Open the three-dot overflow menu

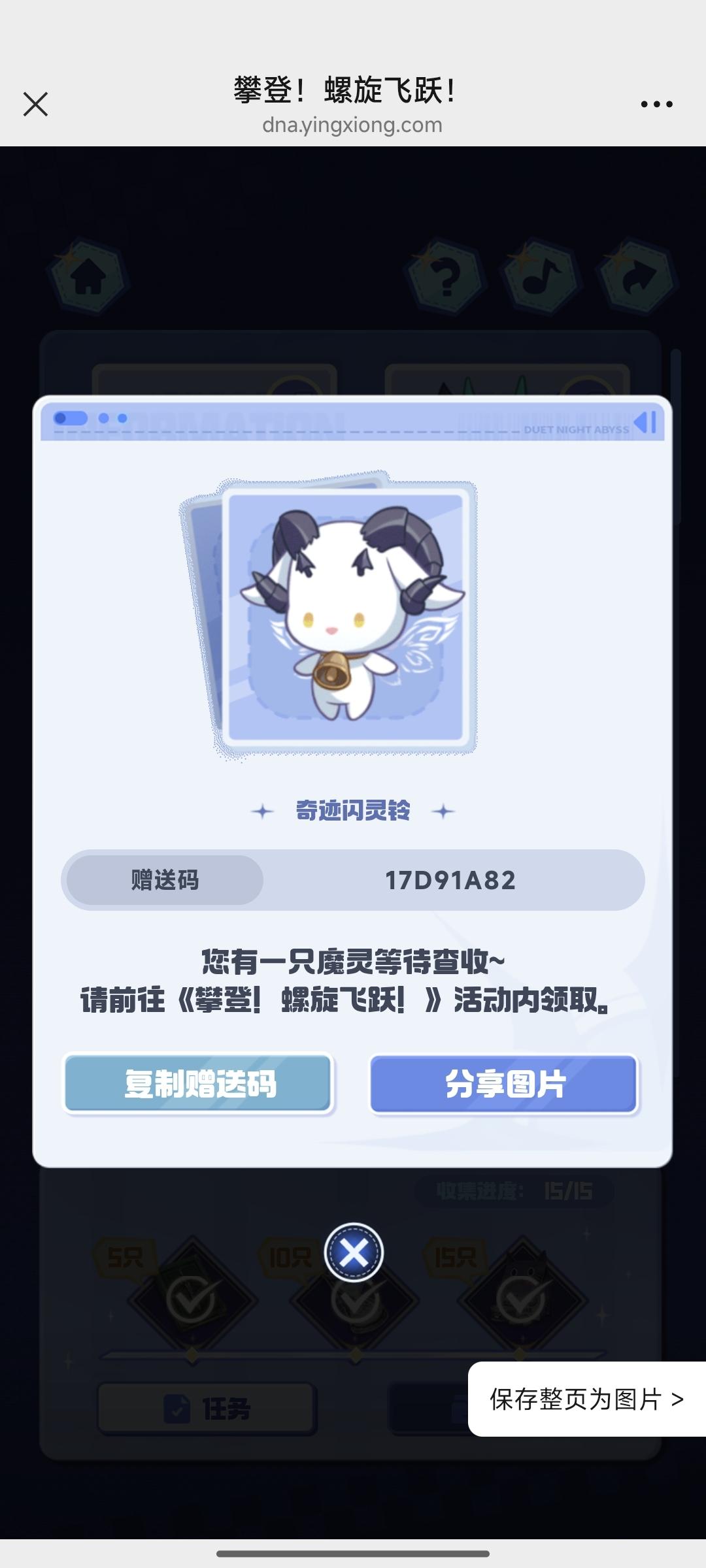pyautogui.click(x=656, y=104)
